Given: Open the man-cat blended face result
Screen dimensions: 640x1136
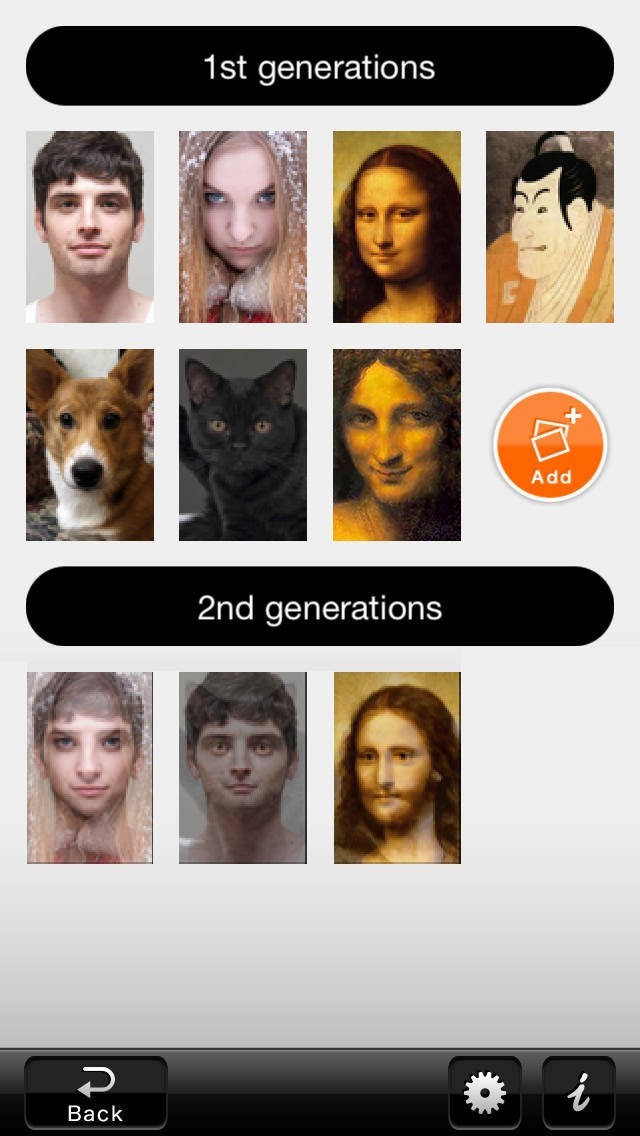Looking at the screenshot, I should pyautogui.click(x=243, y=767).
